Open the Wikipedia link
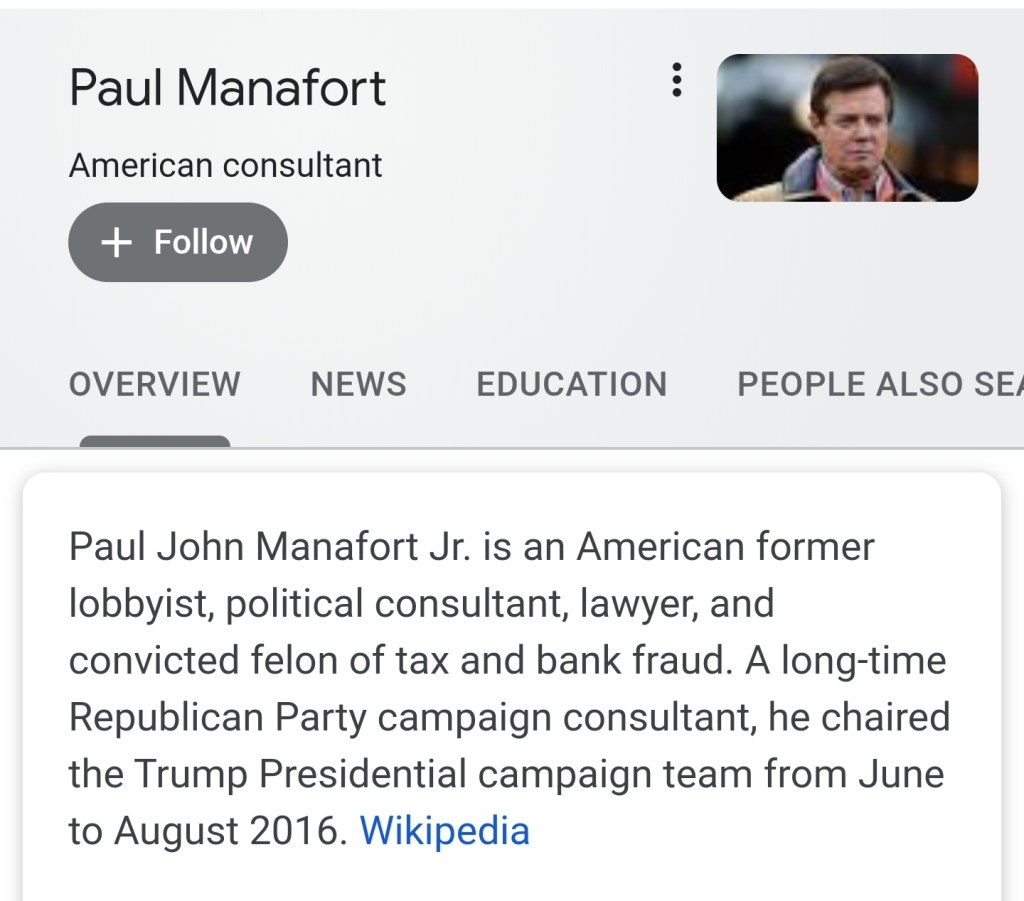Viewport: 1024px width, 901px height. [444, 830]
